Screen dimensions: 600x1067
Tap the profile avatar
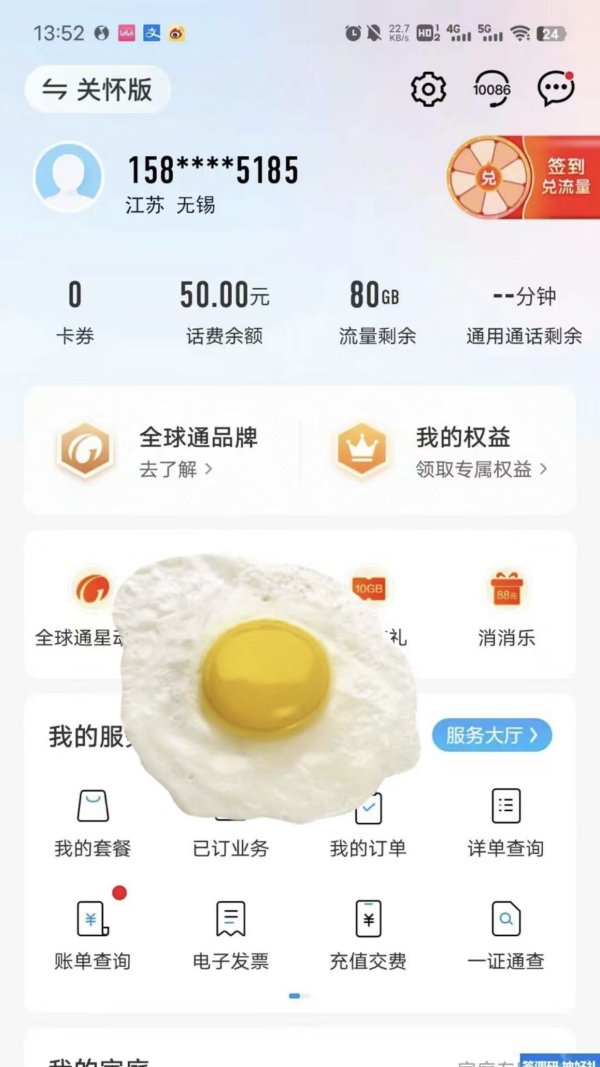68,177
